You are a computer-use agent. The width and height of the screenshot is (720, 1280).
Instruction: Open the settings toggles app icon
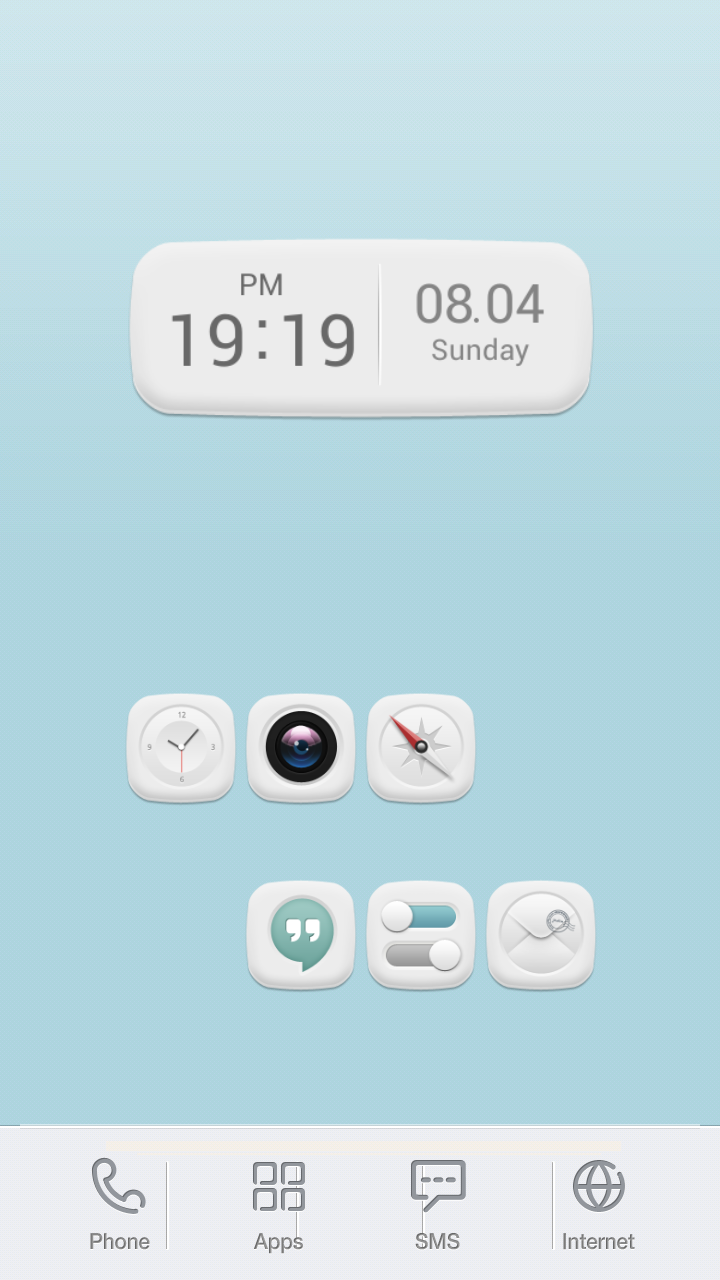point(421,935)
